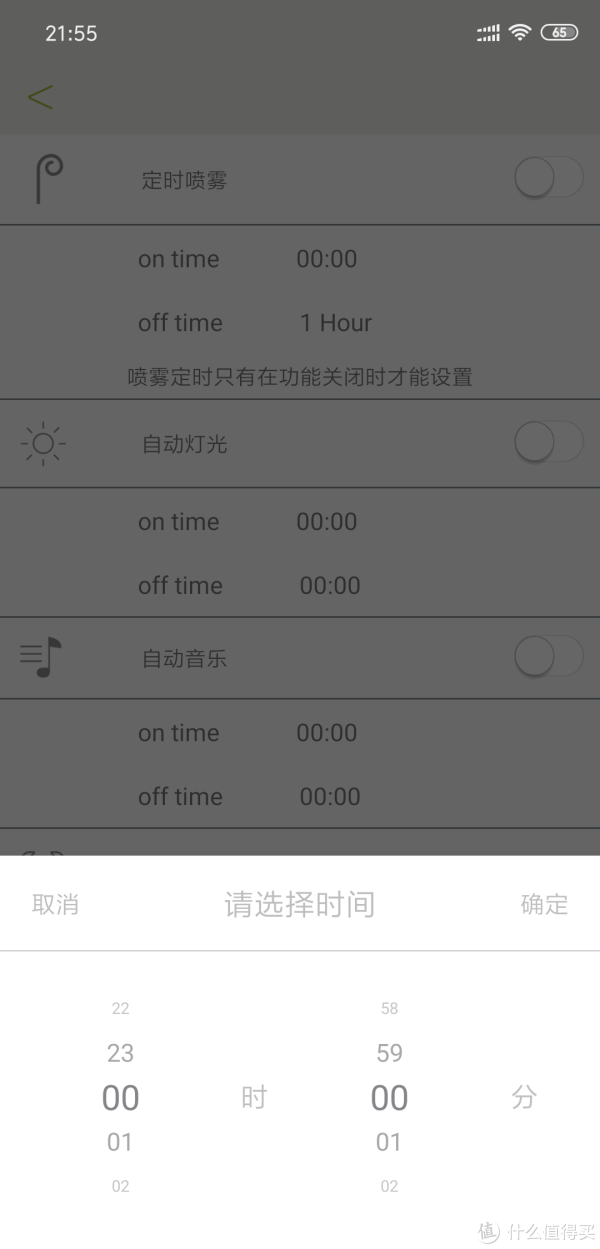Confirm the time with 确定

(x=544, y=904)
